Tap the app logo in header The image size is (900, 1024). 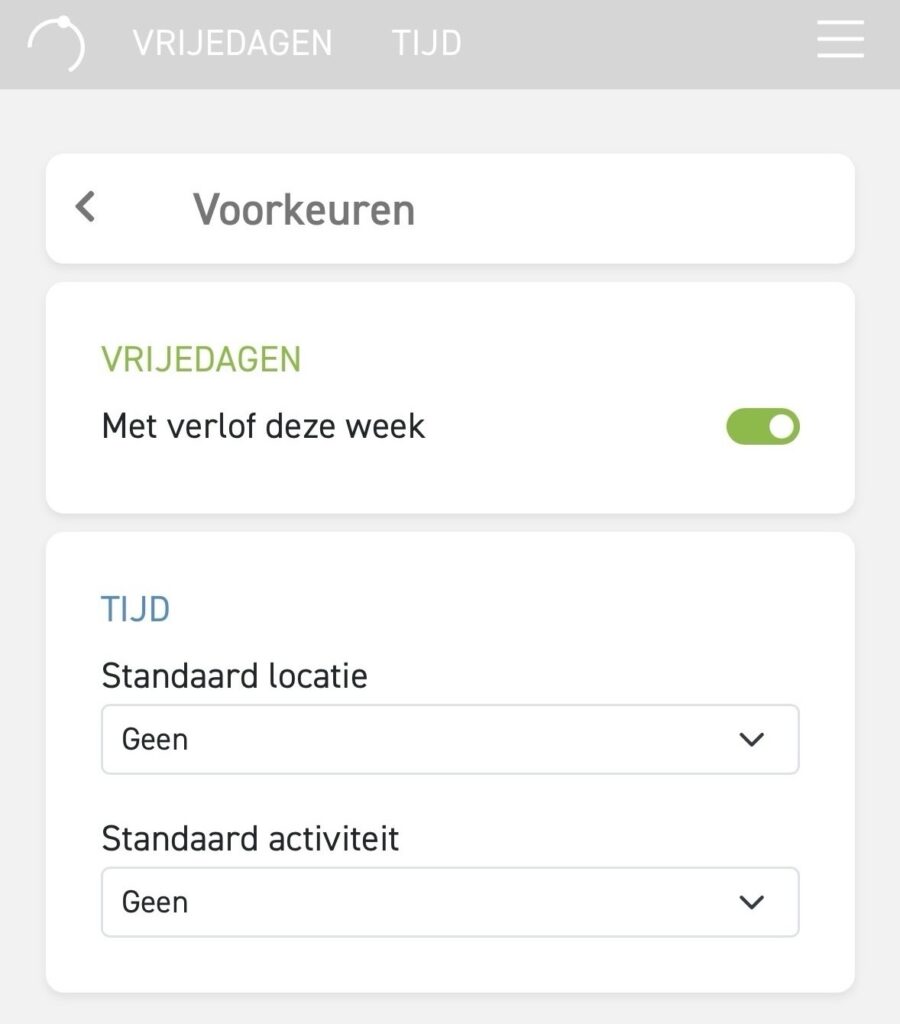coord(57,43)
